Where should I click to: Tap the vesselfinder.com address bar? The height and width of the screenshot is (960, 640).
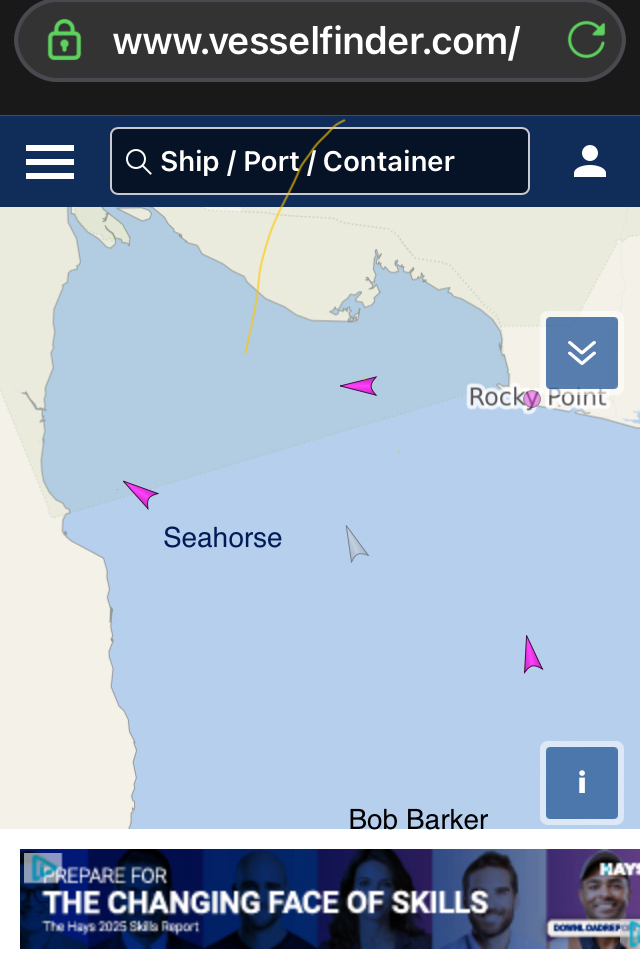(x=315, y=42)
